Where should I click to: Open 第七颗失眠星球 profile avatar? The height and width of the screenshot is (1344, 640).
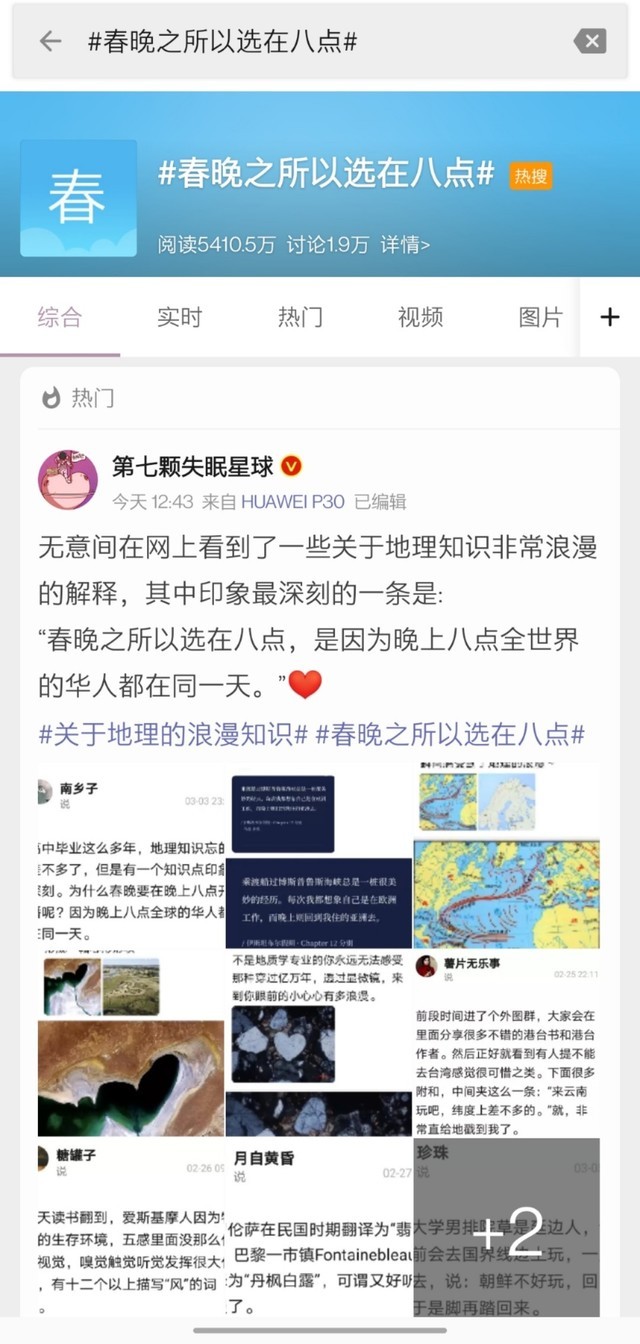68,480
